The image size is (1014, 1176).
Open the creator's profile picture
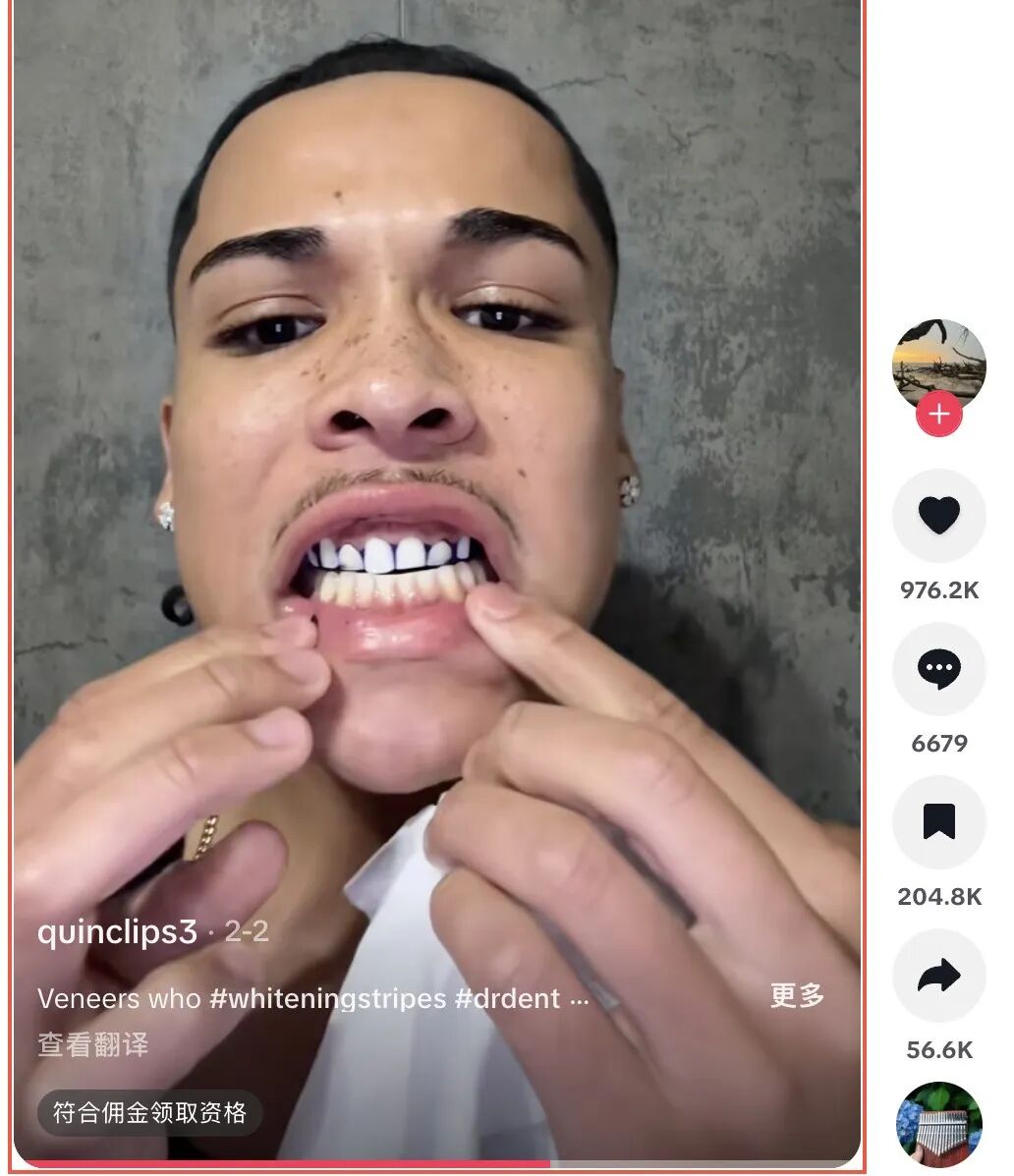click(938, 362)
